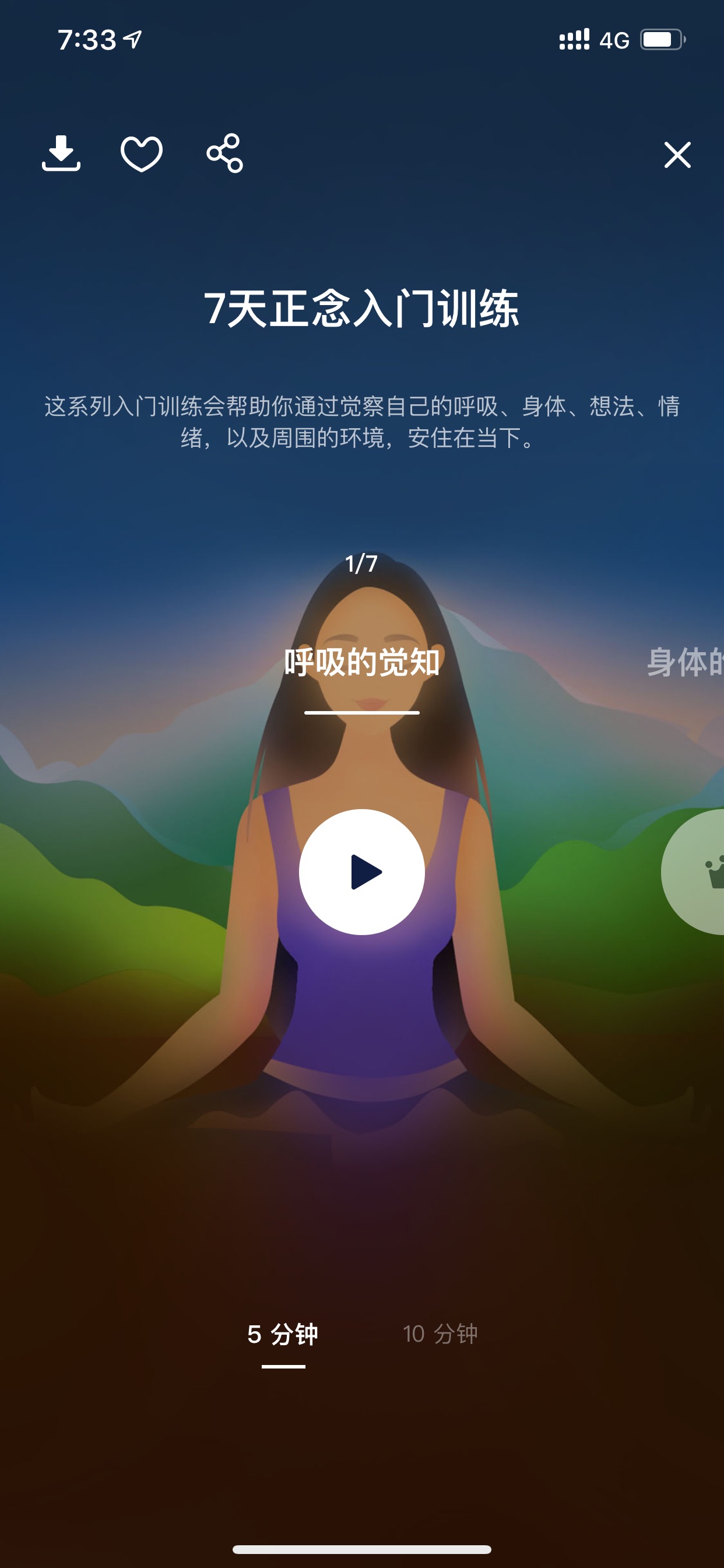The image size is (724, 1568).
Task: Favorite the course with the heart icon
Action: [142, 153]
